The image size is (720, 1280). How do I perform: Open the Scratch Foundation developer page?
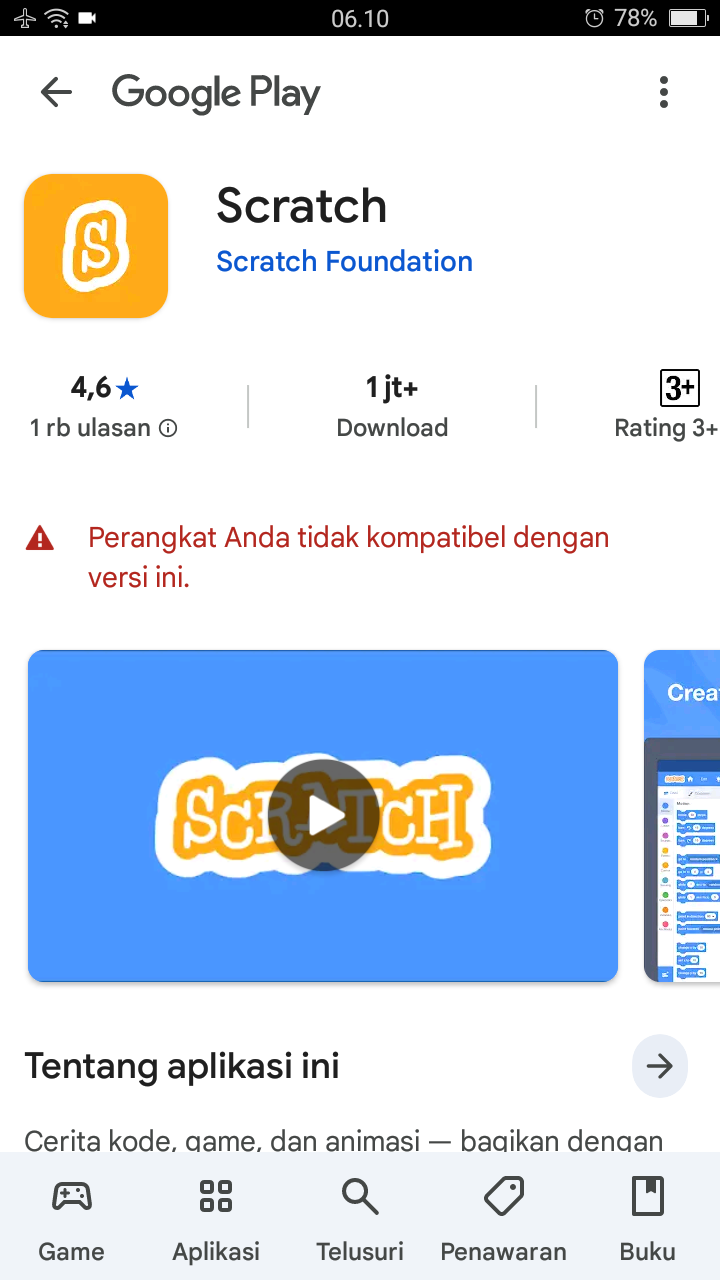point(344,262)
